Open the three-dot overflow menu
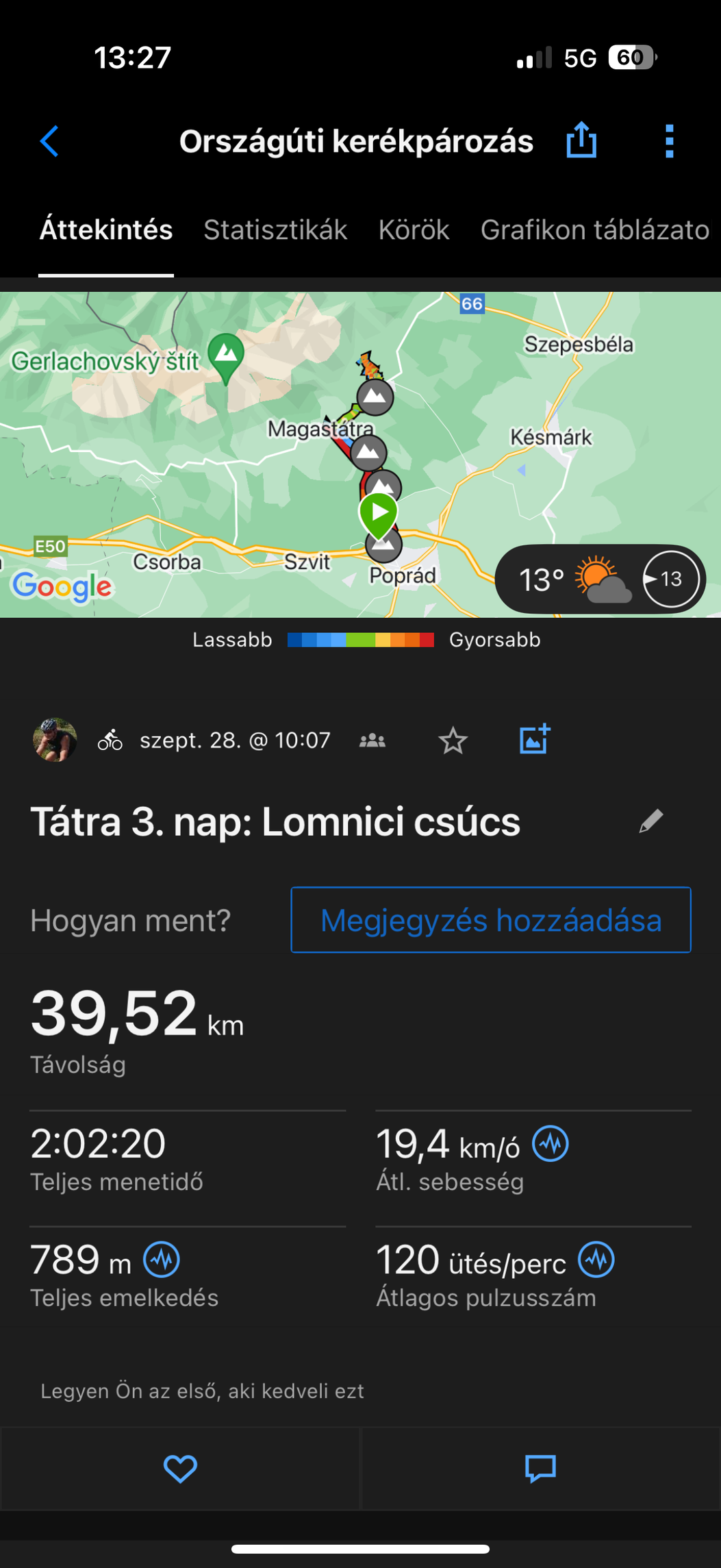The width and height of the screenshot is (721, 1568). pos(669,141)
